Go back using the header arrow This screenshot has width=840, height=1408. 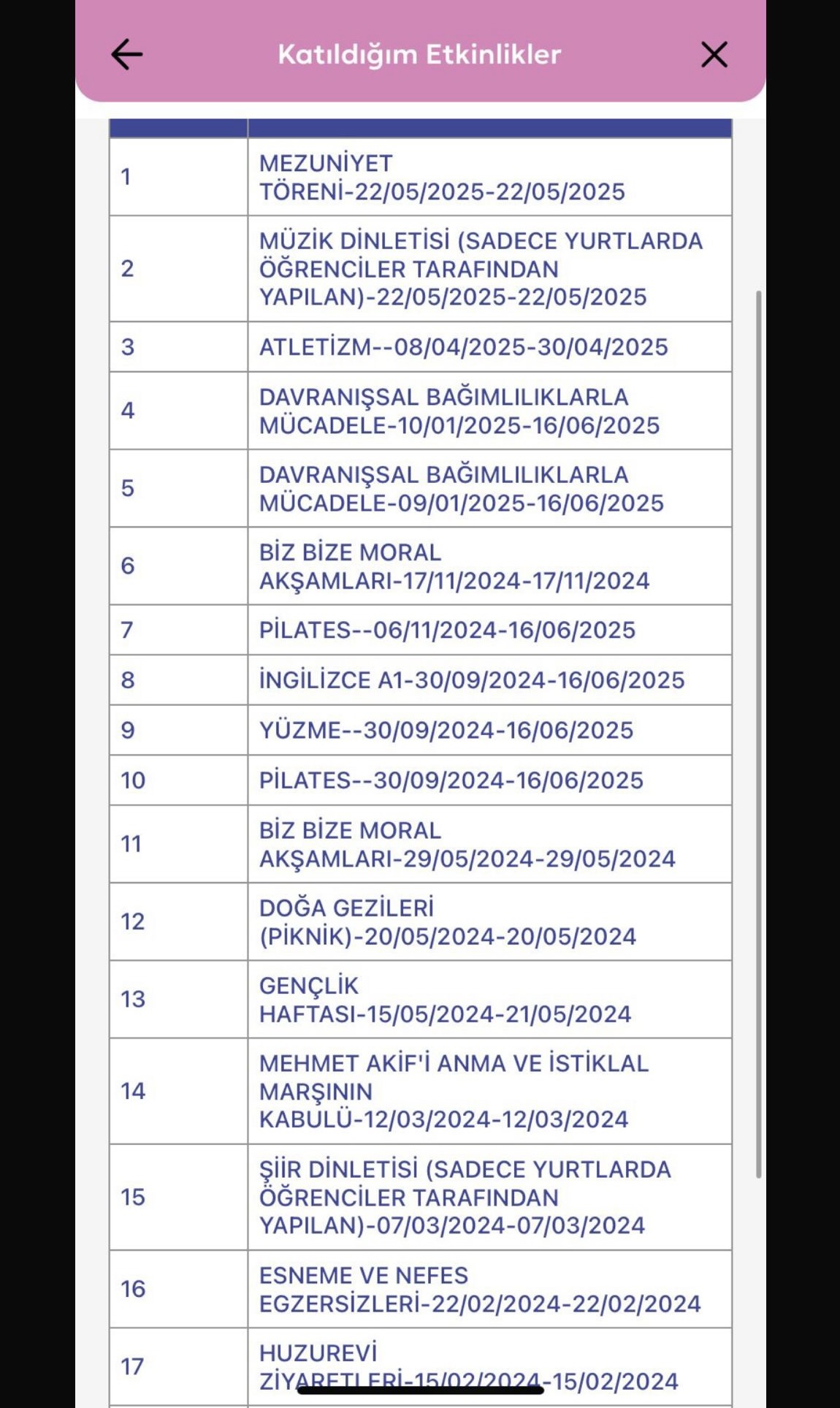(x=126, y=55)
